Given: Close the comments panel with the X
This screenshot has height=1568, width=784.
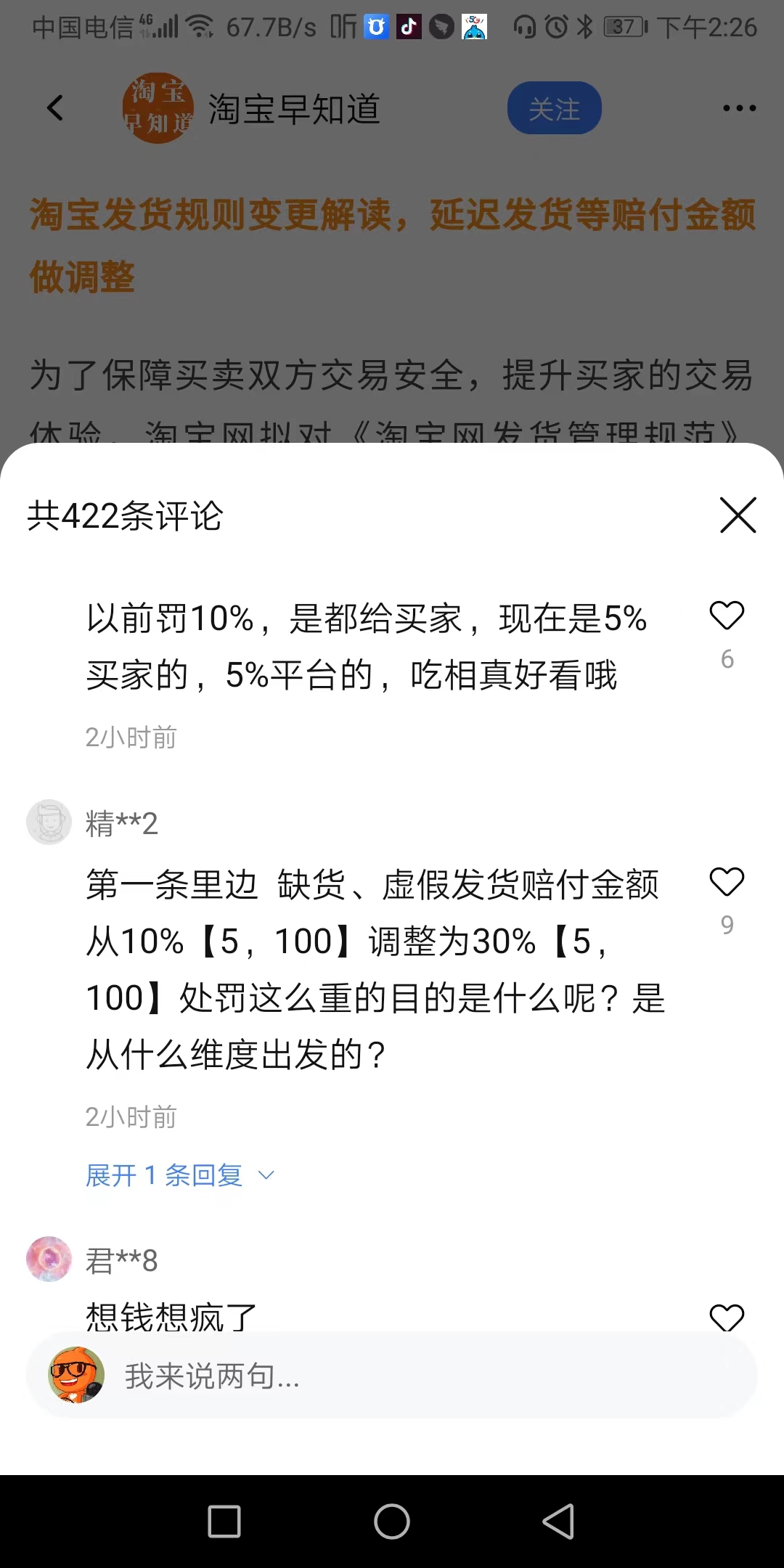Looking at the screenshot, I should (738, 516).
